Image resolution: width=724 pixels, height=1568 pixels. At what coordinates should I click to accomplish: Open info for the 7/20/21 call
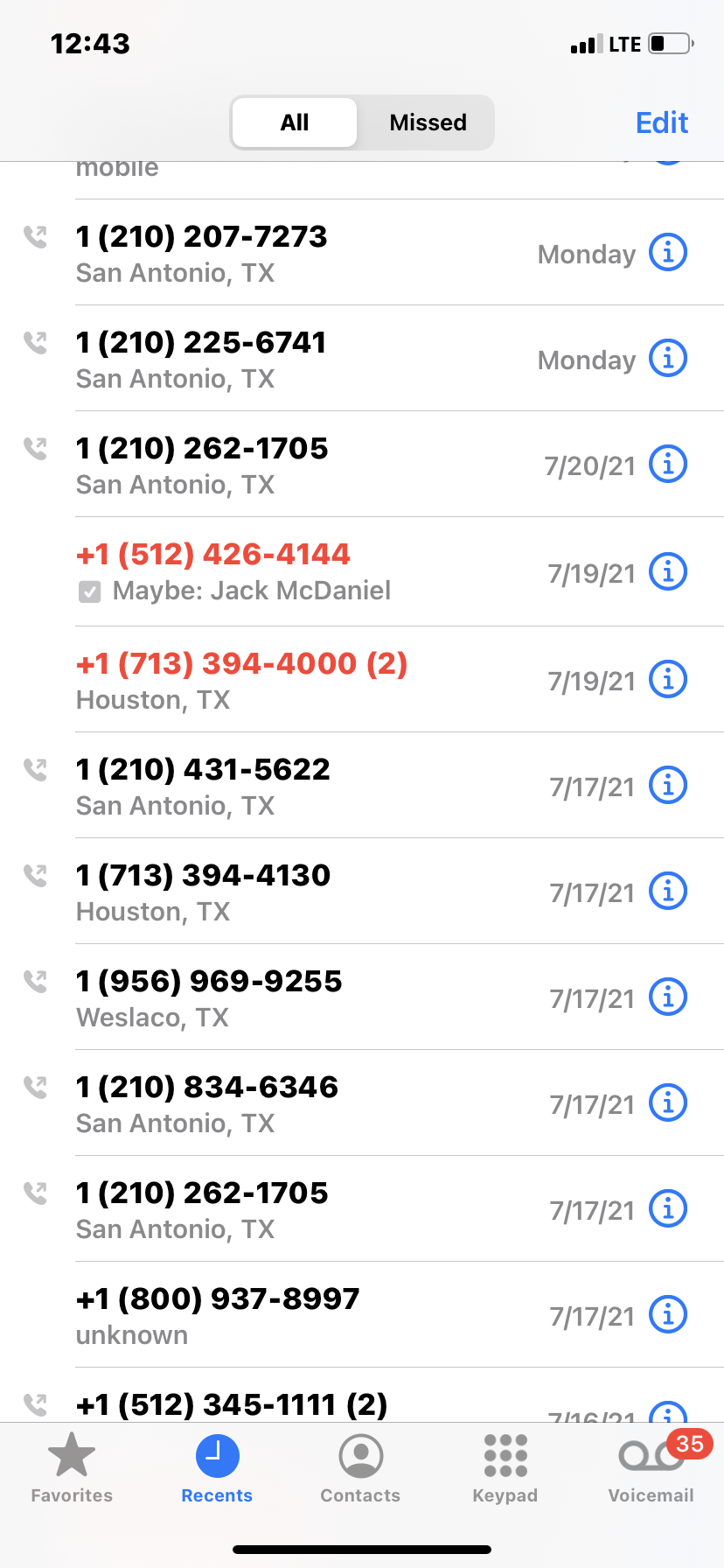(x=668, y=464)
